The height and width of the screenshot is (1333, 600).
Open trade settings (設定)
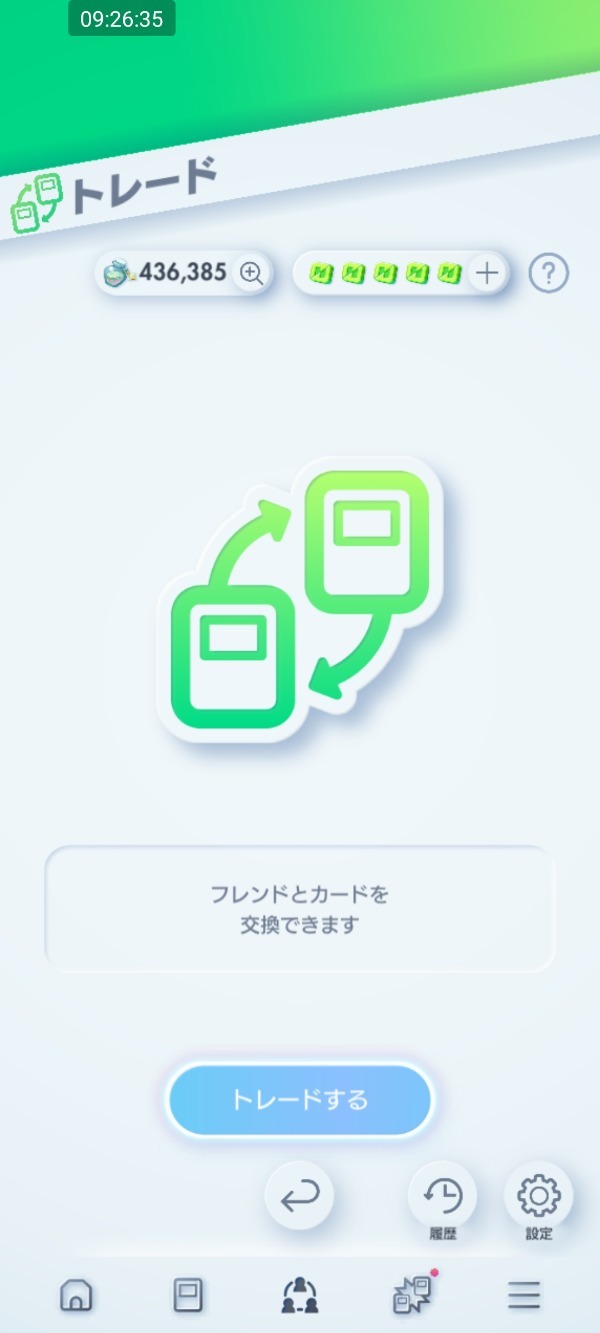[x=538, y=1196]
